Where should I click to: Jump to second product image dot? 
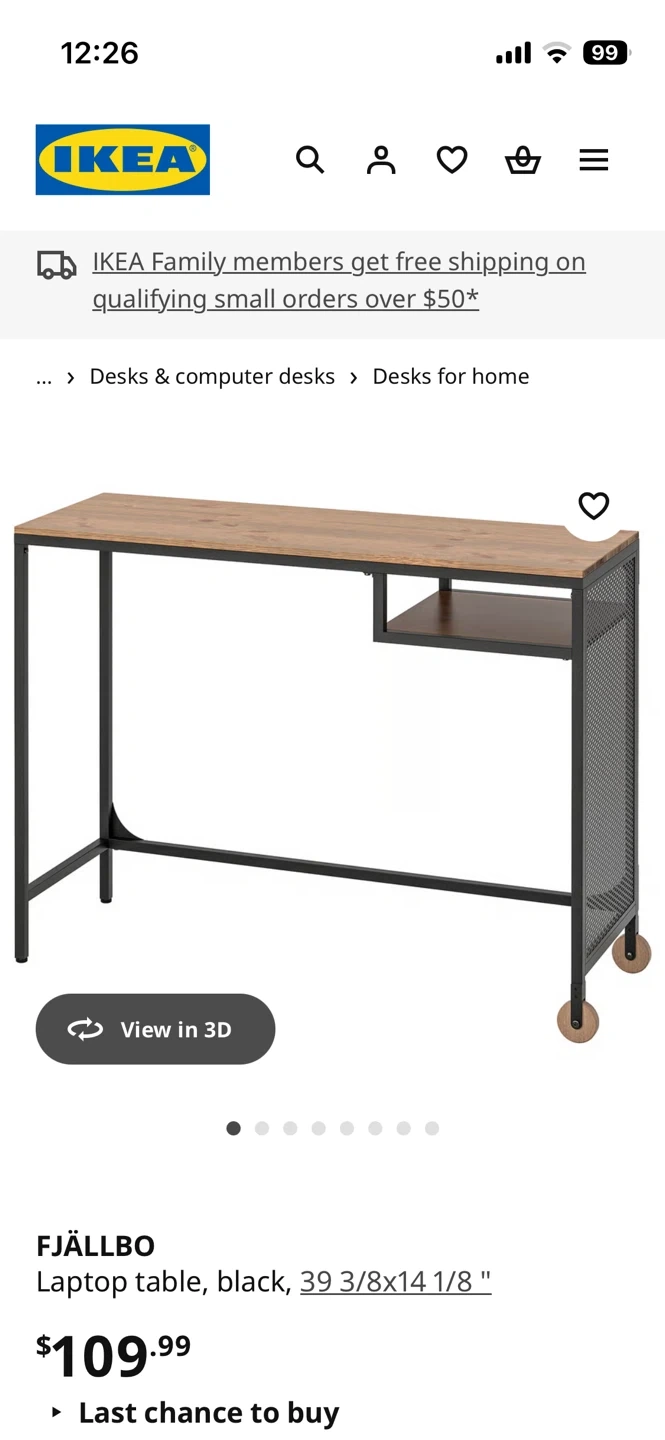(x=262, y=1128)
